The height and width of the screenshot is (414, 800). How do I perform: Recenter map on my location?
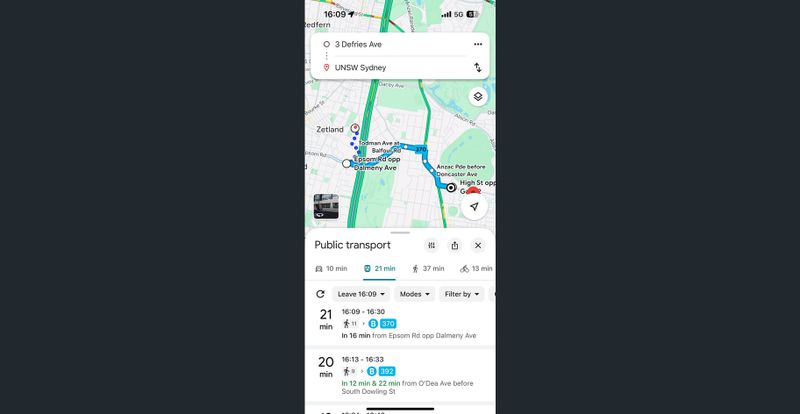pyautogui.click(x=474, y=207)
